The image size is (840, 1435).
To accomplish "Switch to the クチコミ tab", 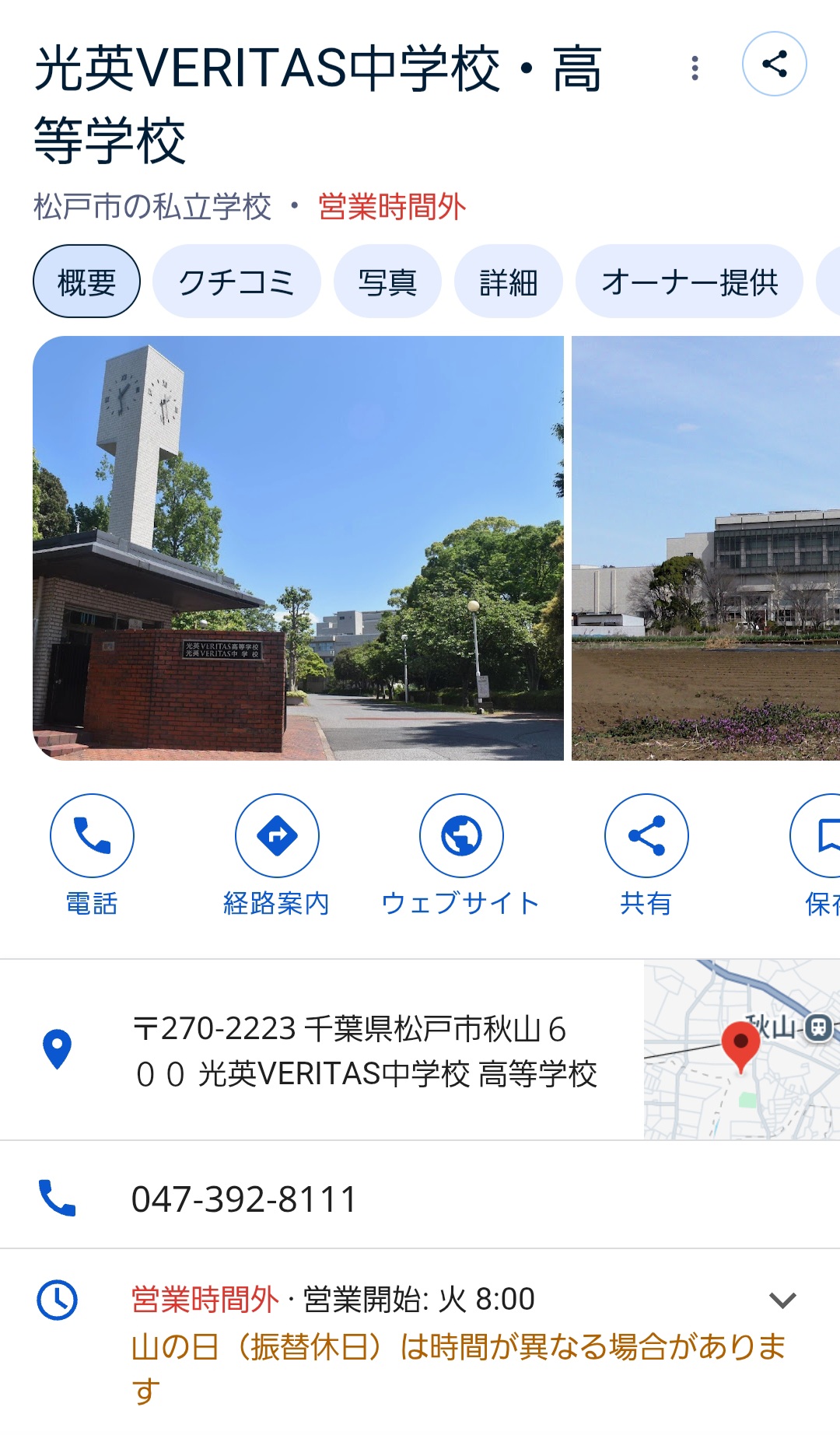I will (x=236, y=282).
